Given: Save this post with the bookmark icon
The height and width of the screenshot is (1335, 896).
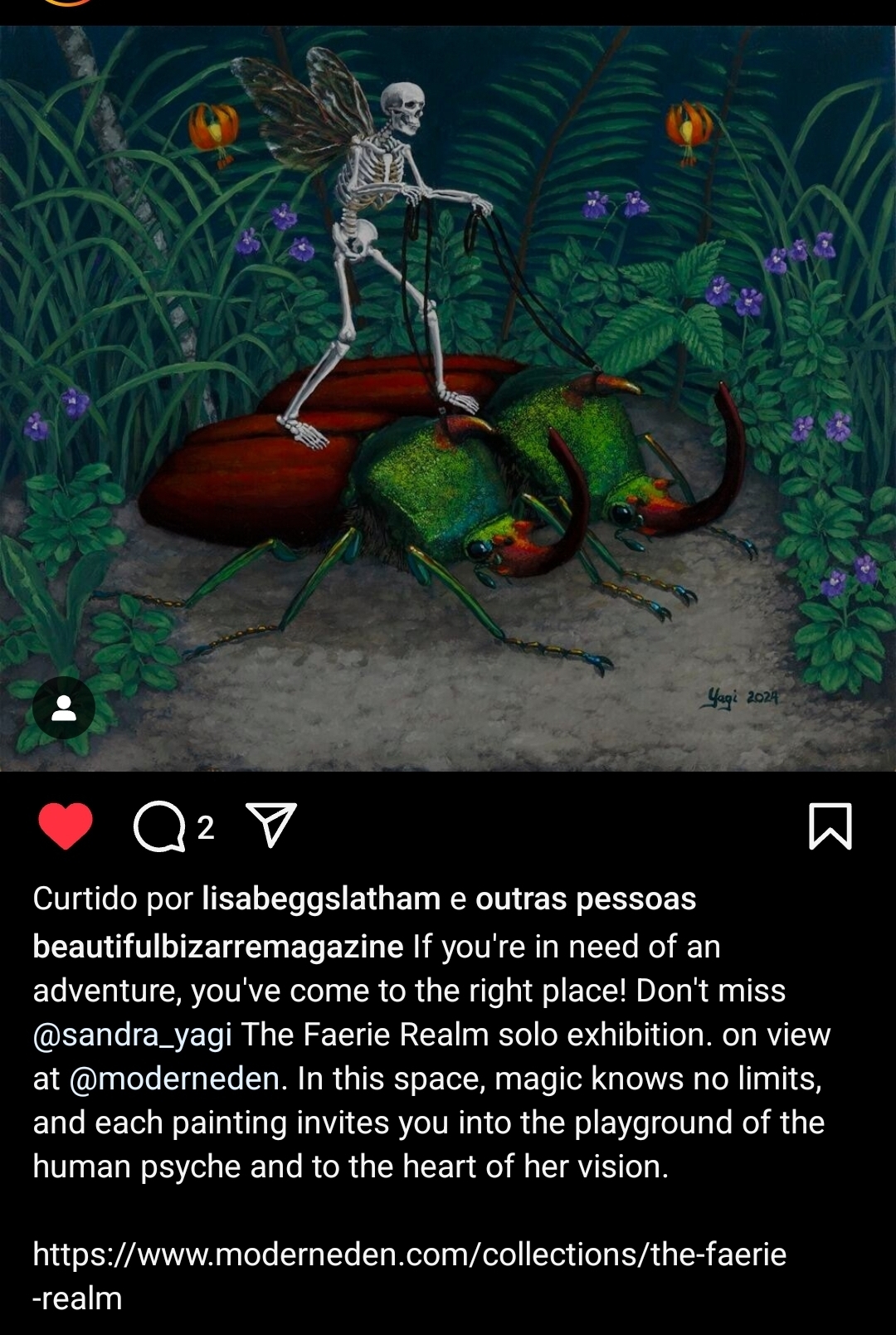Looking at the screenshot, I should click(830, 826).
